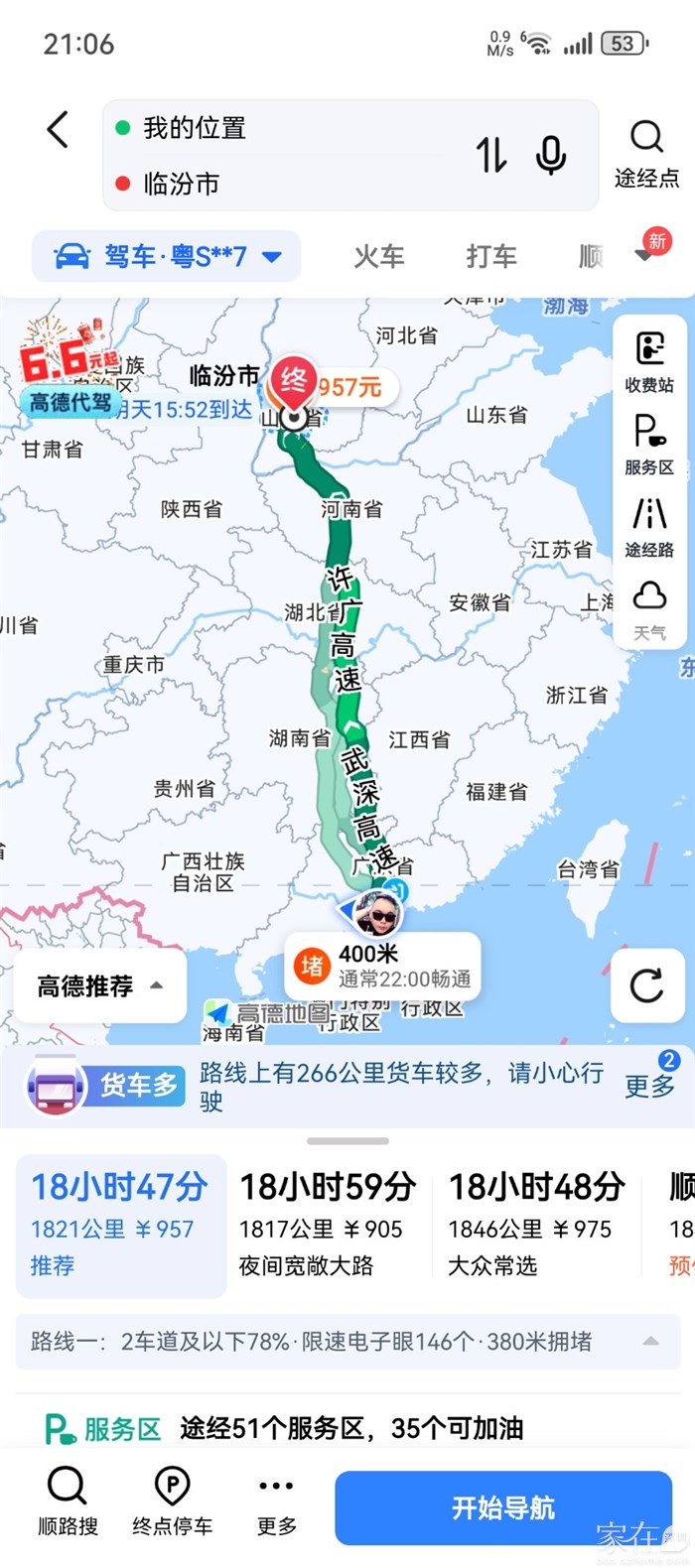Screen dimensions: 695x1568
Task: Open 终点停车 destination parking
Action: pyautogui.click(x=173, y=1503)
